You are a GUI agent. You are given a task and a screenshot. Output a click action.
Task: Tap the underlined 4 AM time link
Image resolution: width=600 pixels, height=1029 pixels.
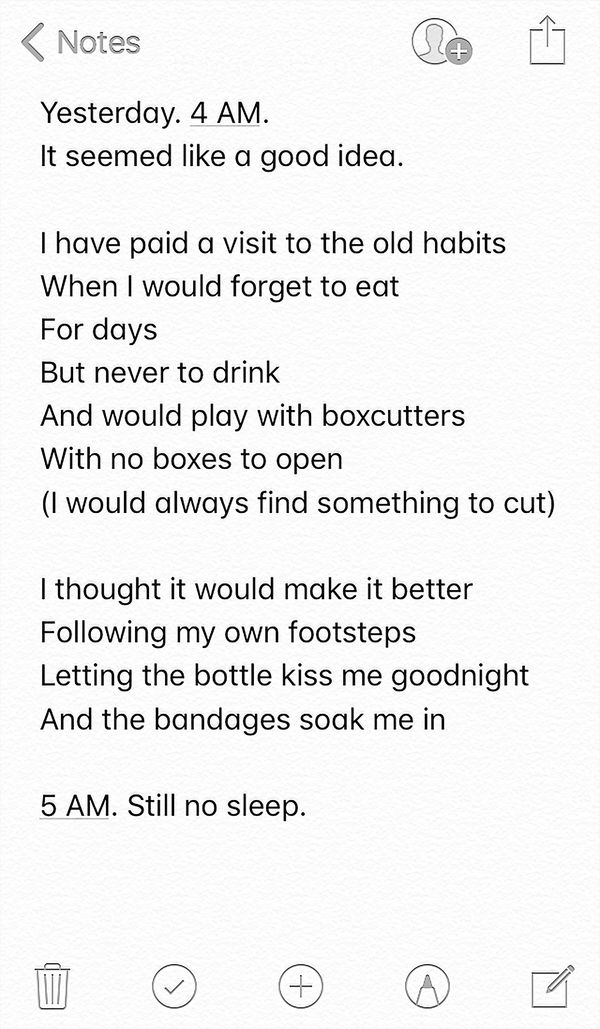click(225, 114)
